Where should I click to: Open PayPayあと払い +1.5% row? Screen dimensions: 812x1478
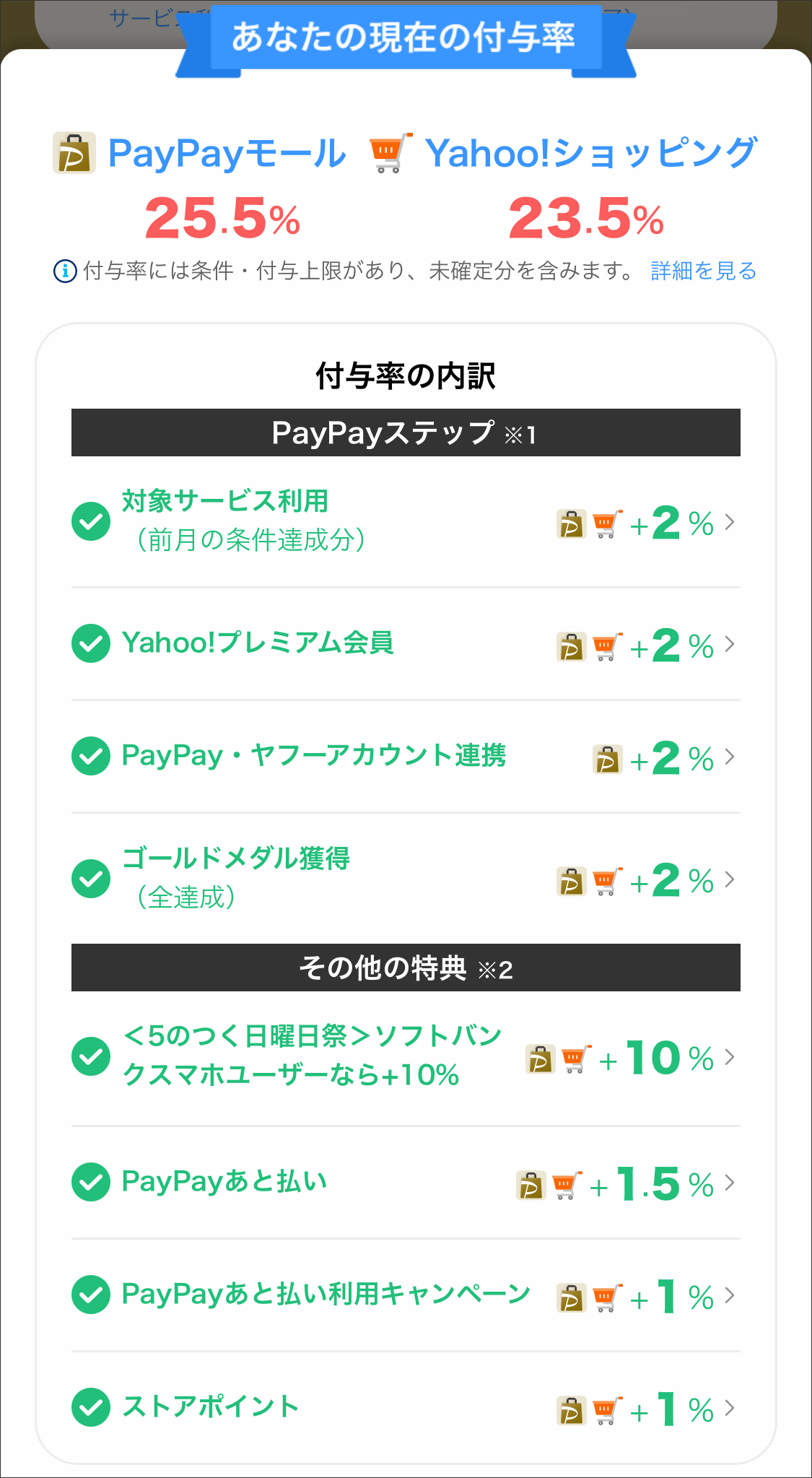406,1183
